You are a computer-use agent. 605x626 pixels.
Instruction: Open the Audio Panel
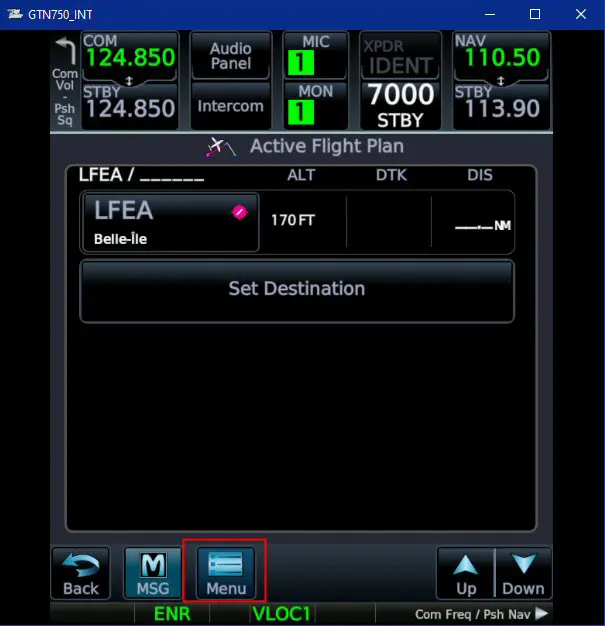(231, 56)
